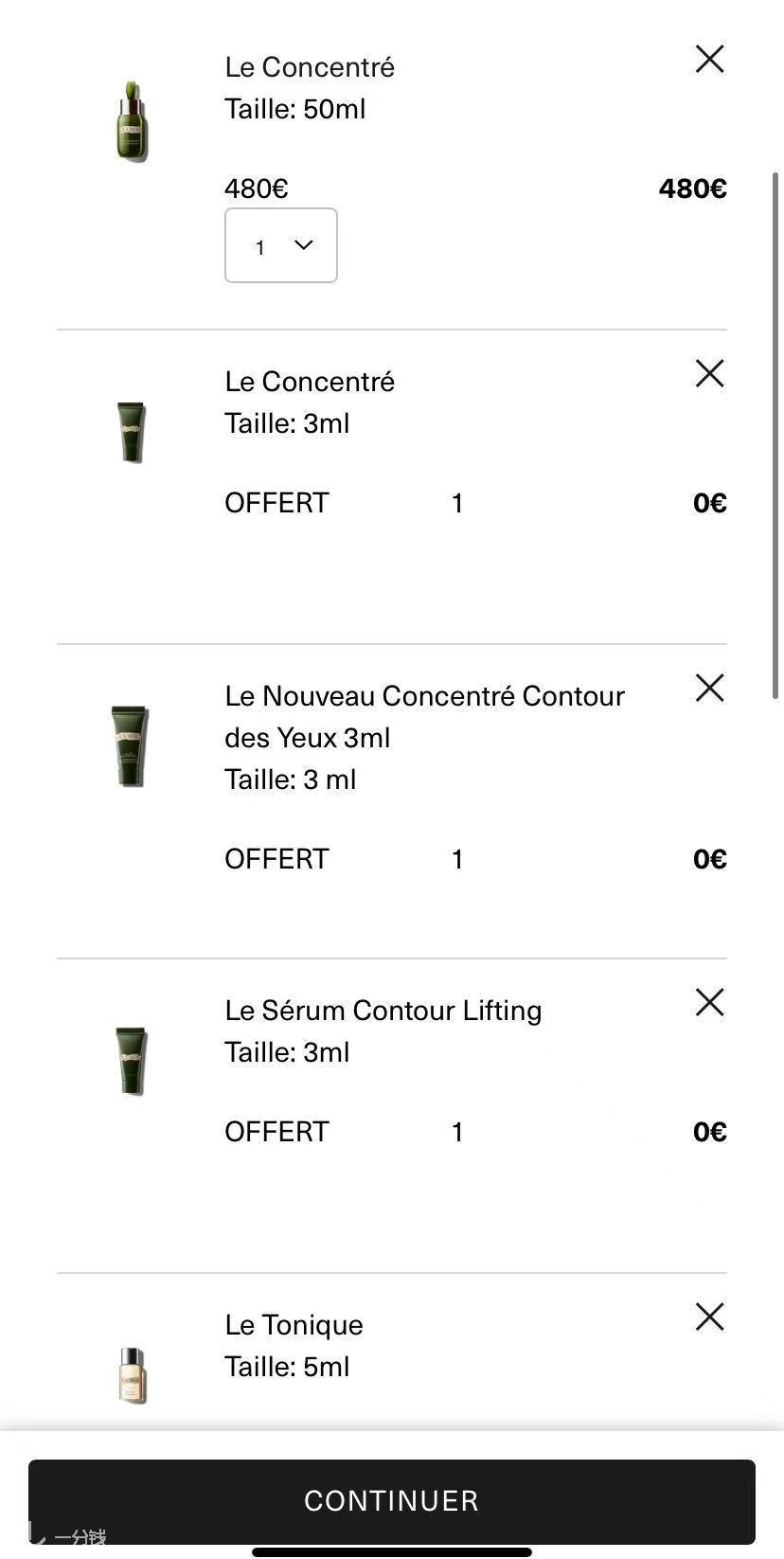
Task: Remove Le Concentré 50ml from cart
Action: tap(709, 59)
